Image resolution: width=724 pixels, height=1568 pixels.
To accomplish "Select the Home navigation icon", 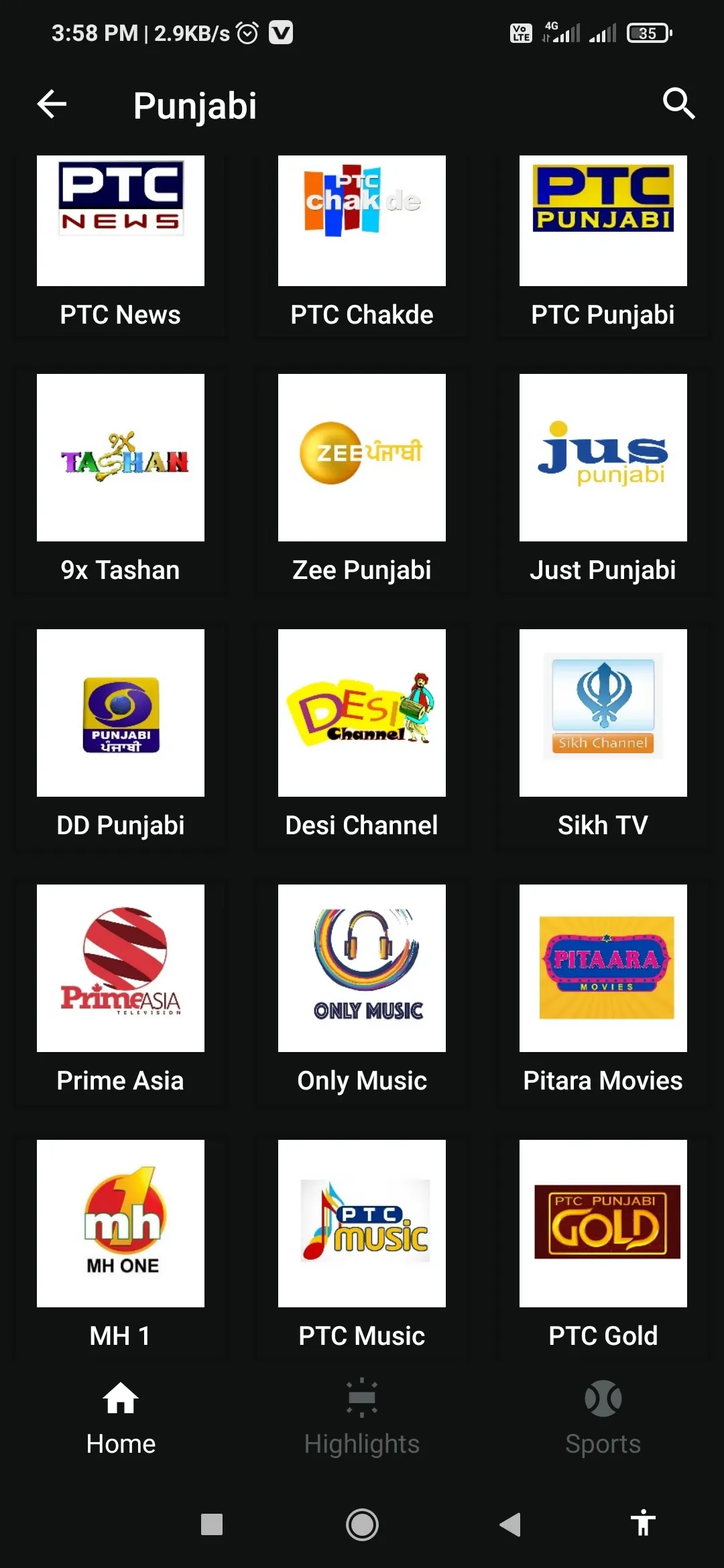I will (120, 1399).
